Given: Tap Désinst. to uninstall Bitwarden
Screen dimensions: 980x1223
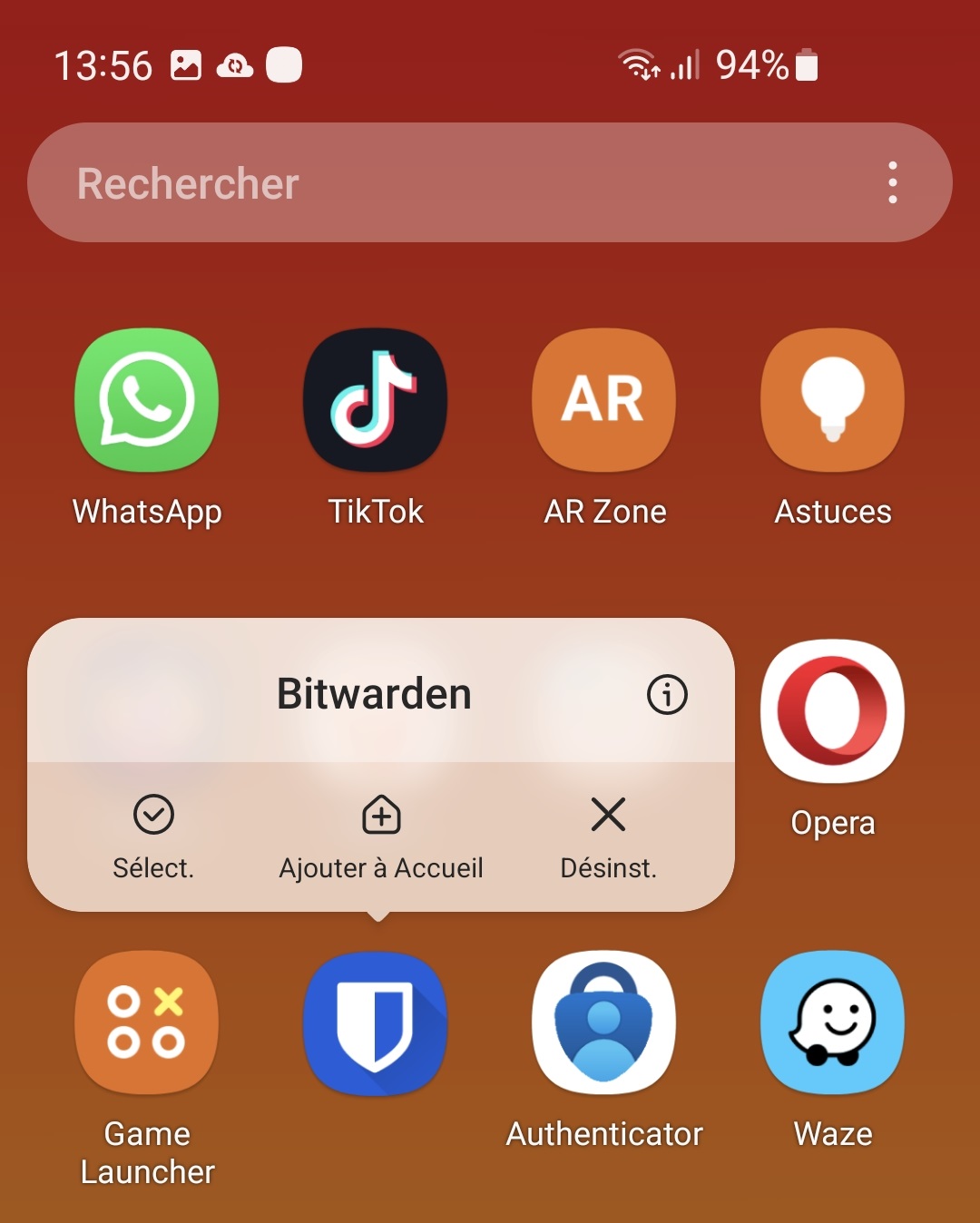Looking at the screenshot, I should tap(608, 835).
